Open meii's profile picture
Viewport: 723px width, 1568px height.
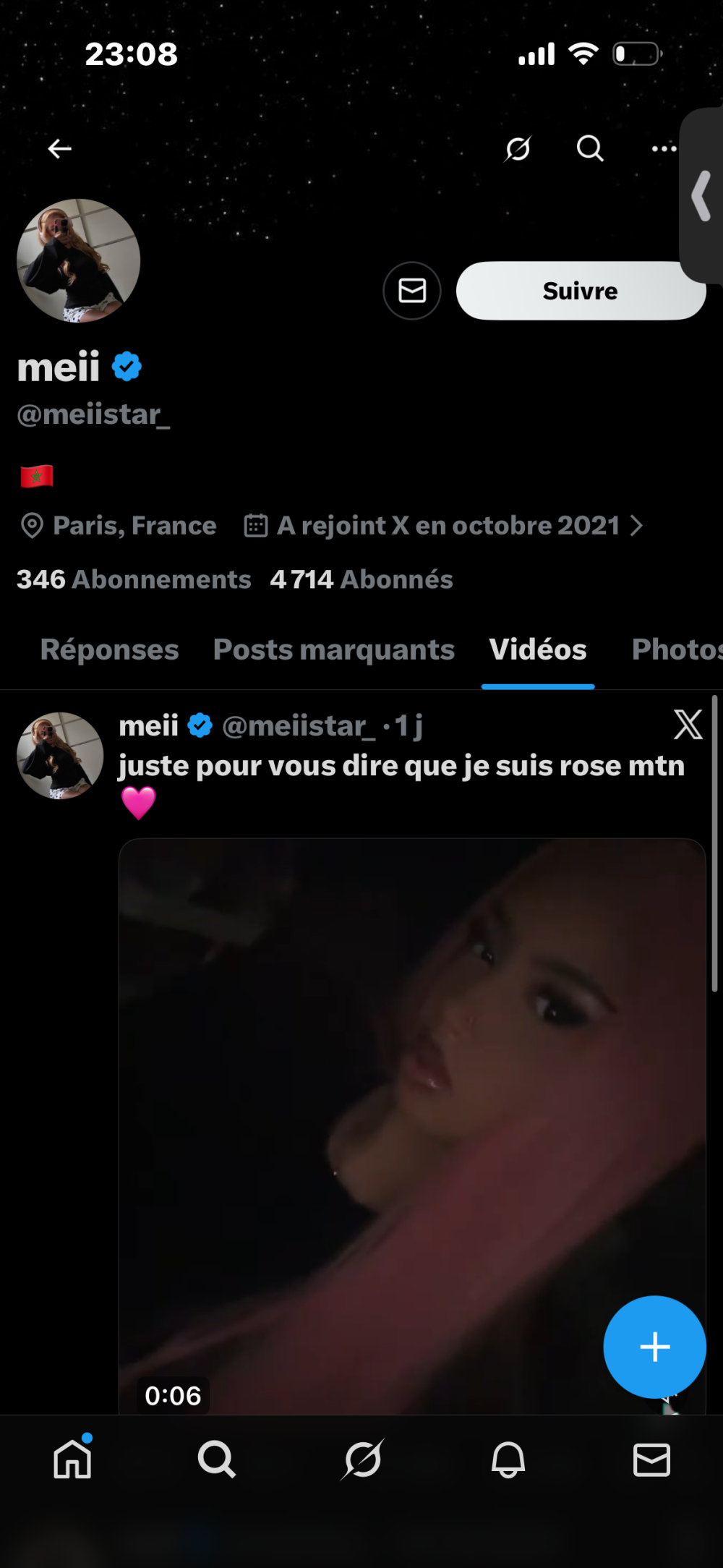click(x=78, y=260)
